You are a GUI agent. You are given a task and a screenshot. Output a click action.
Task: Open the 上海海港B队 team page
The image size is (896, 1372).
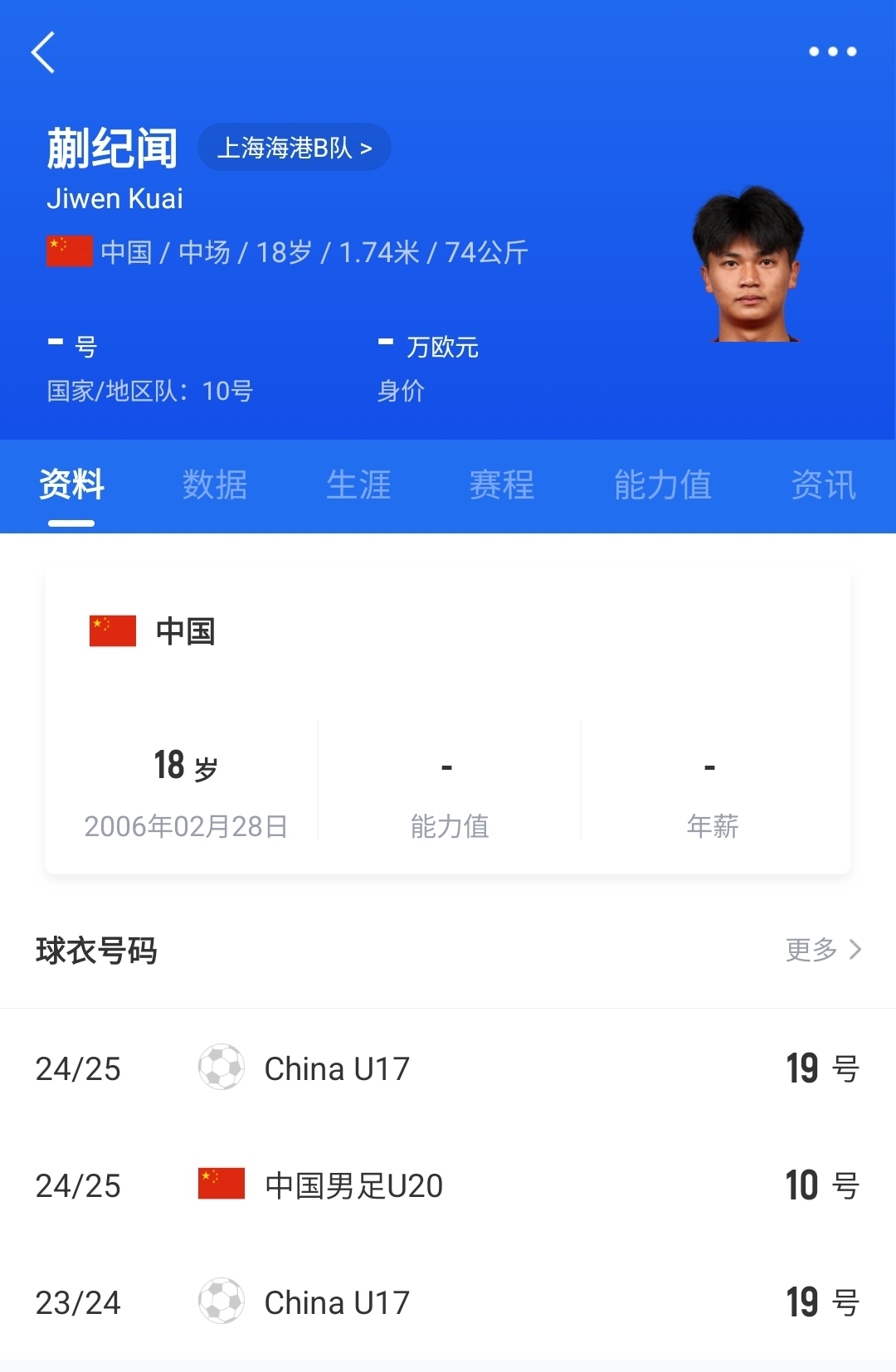point(295,148)
